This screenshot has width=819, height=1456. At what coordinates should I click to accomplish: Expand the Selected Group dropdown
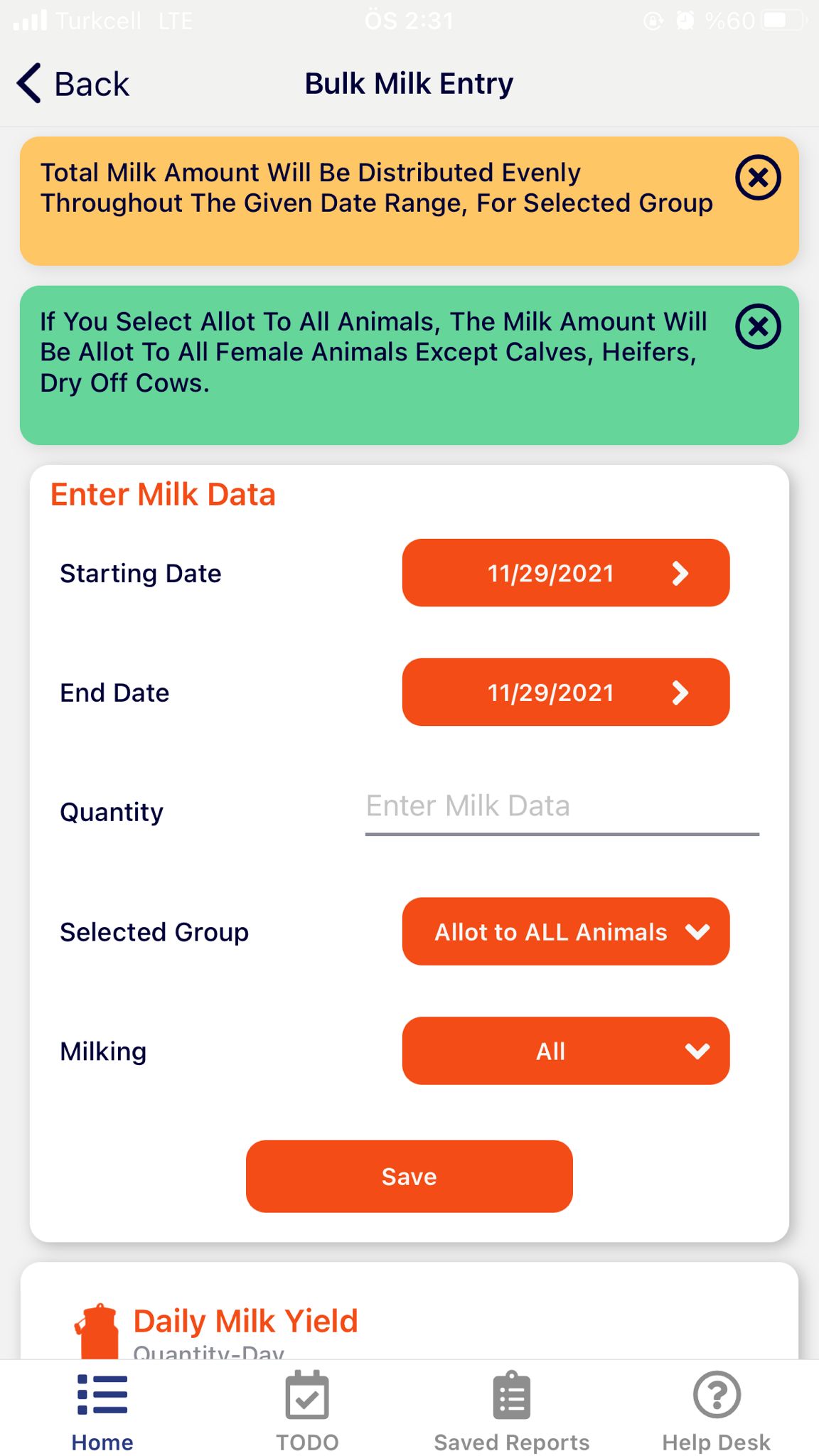tap(566, 931)
